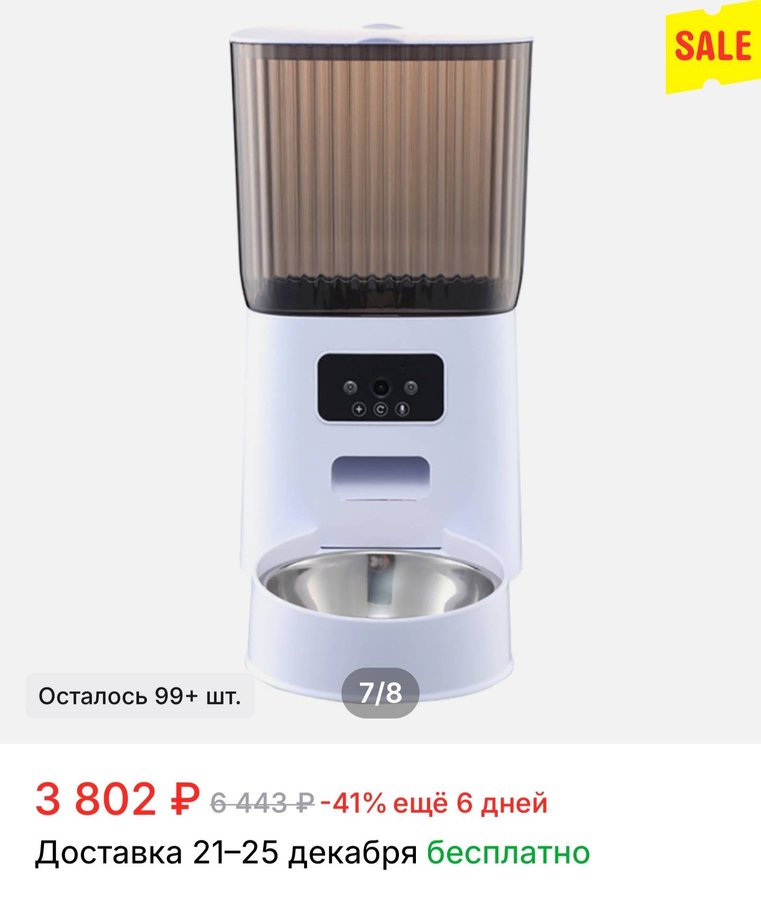Select the microphone icon on the feeder panel
This screenshot has height=900, width=761.
(402, 409)
